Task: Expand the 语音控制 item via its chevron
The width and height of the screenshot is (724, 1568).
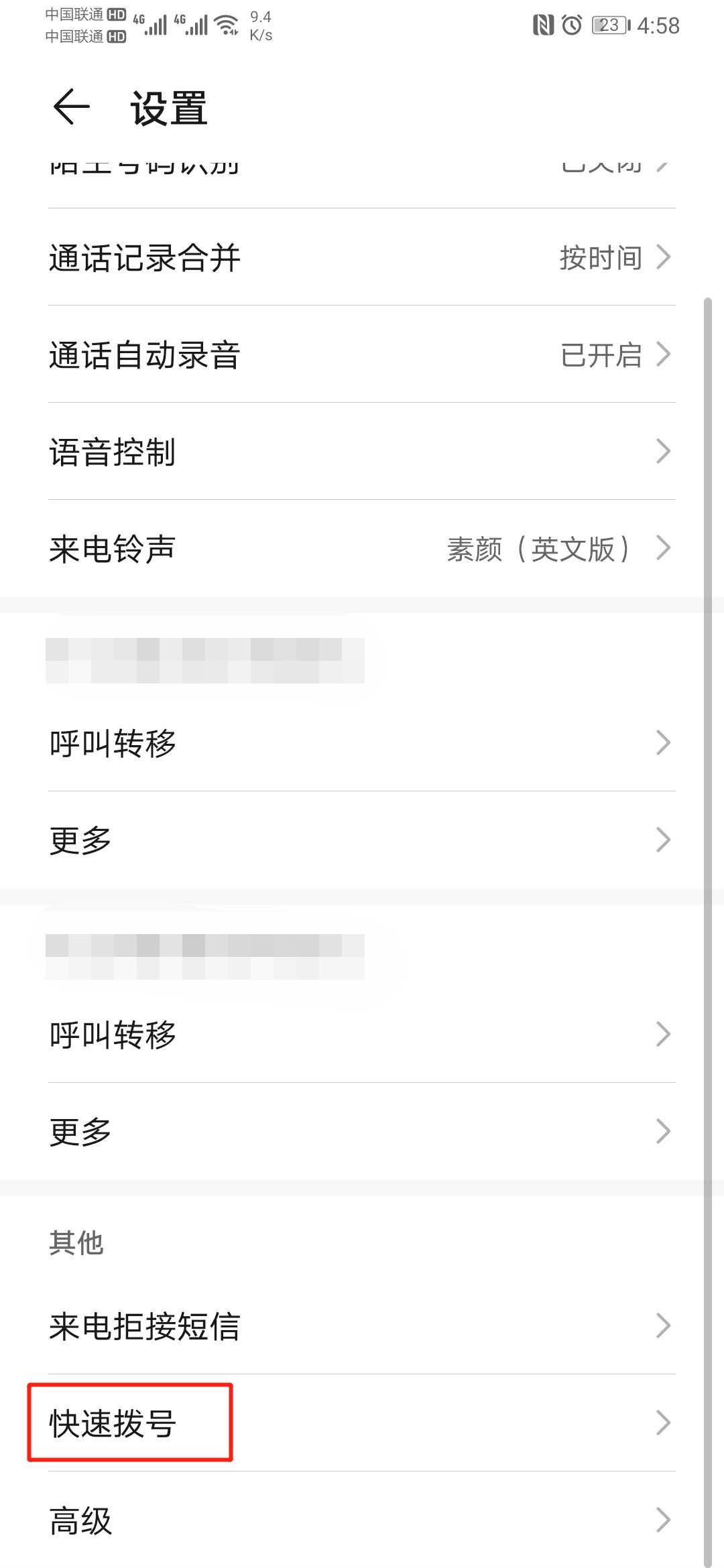Action: 663,452
